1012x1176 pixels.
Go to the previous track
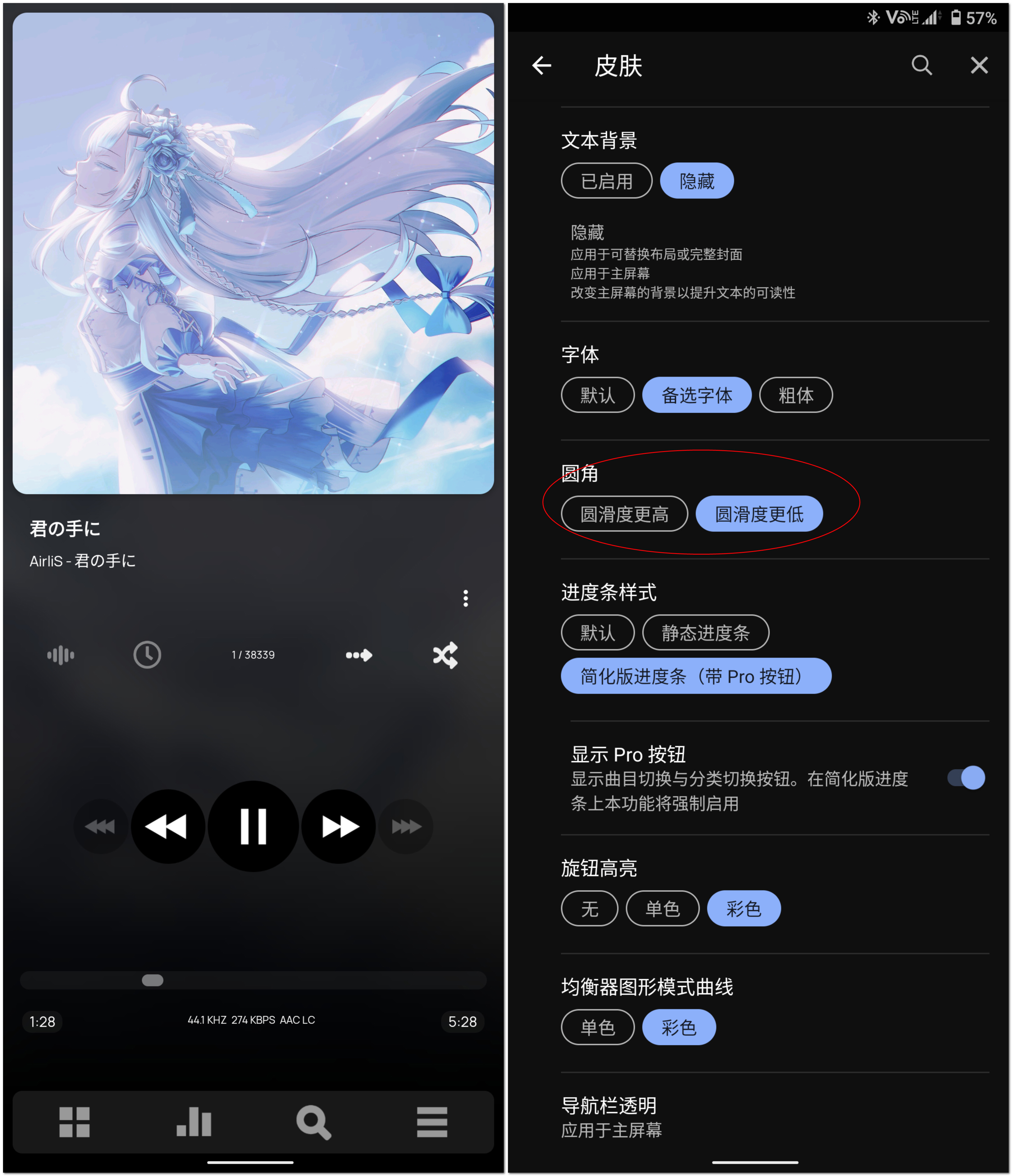click(x=167, y=826)
